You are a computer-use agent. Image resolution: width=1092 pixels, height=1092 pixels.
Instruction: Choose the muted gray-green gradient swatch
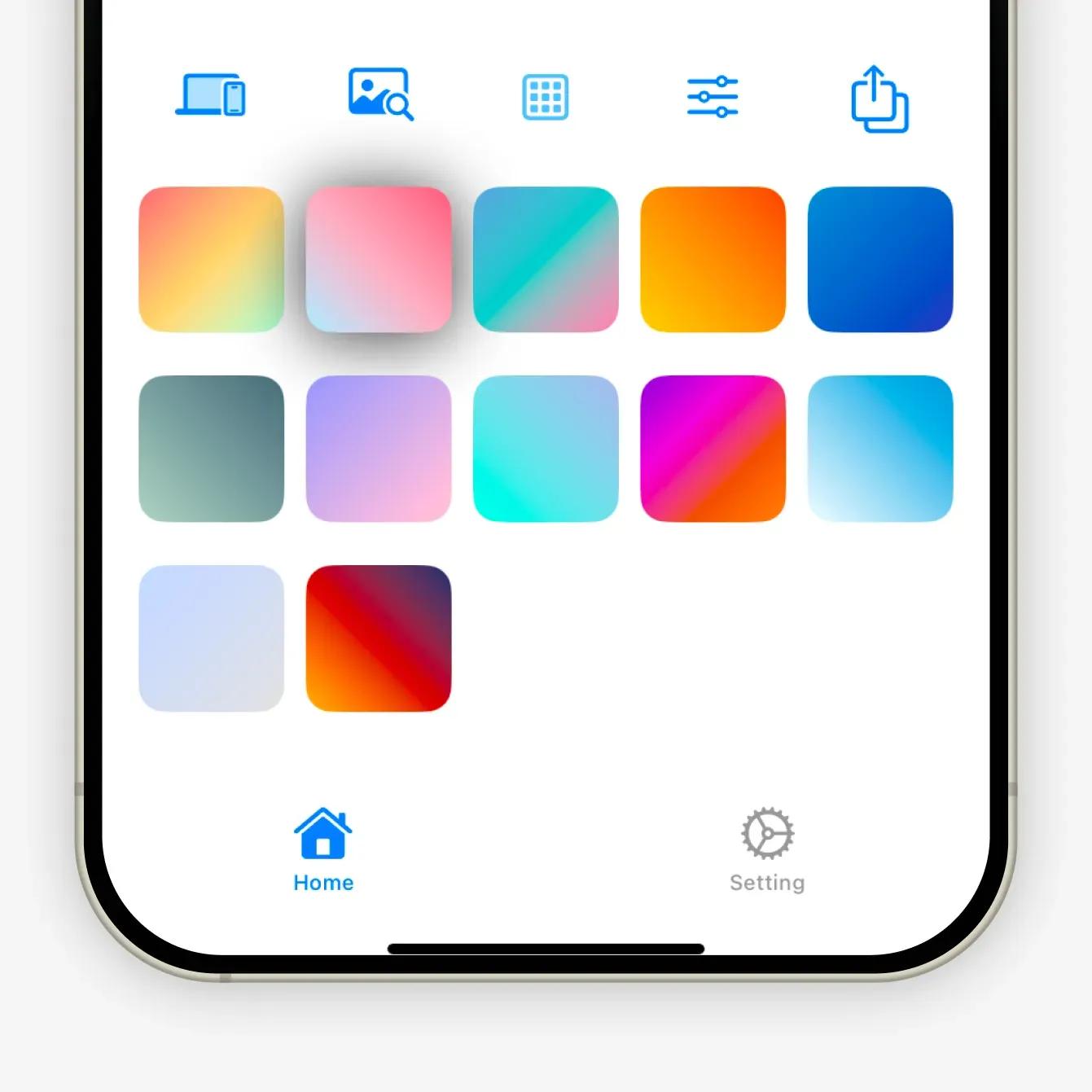coord(212,449)
